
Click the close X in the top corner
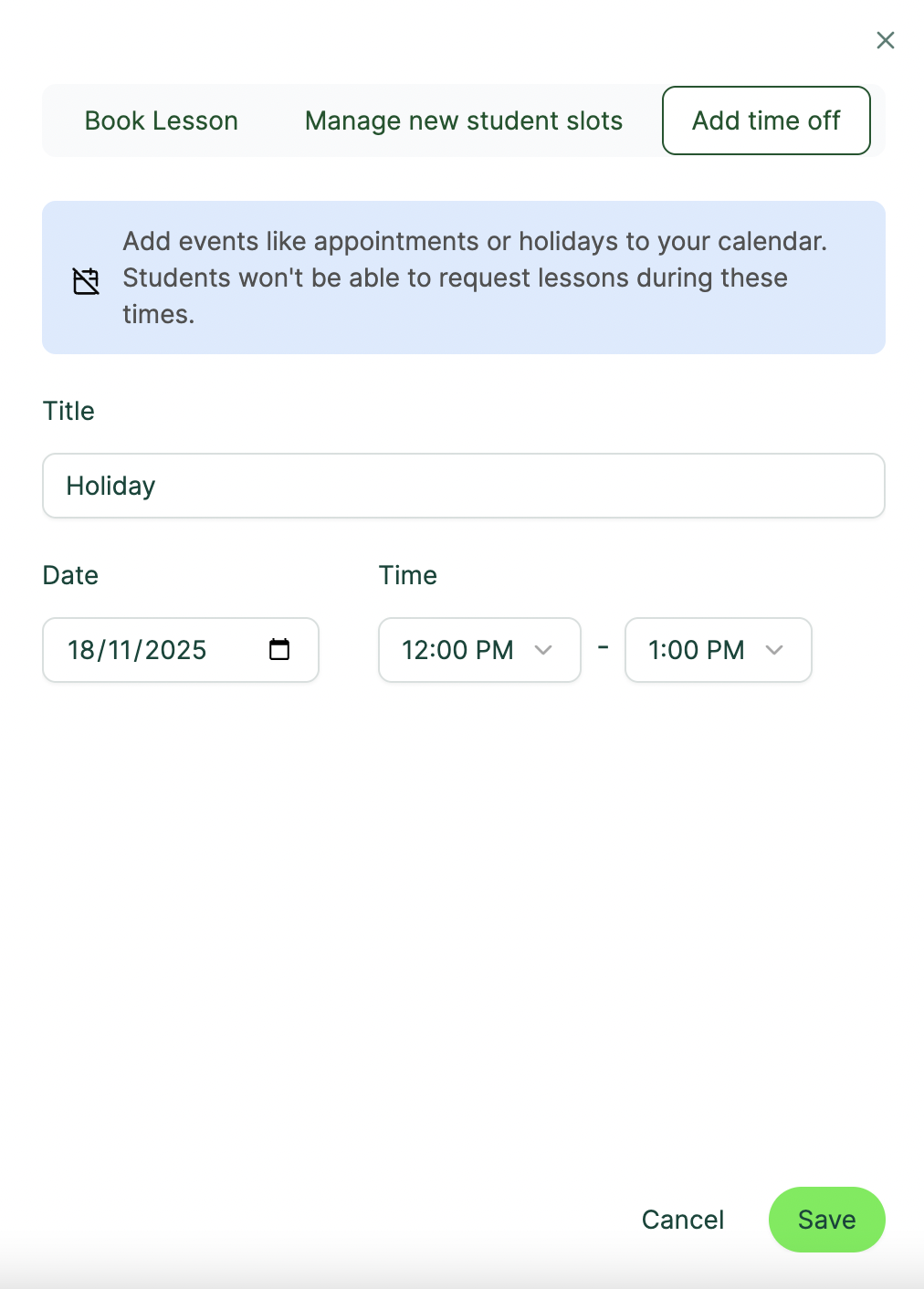point(885,40)
